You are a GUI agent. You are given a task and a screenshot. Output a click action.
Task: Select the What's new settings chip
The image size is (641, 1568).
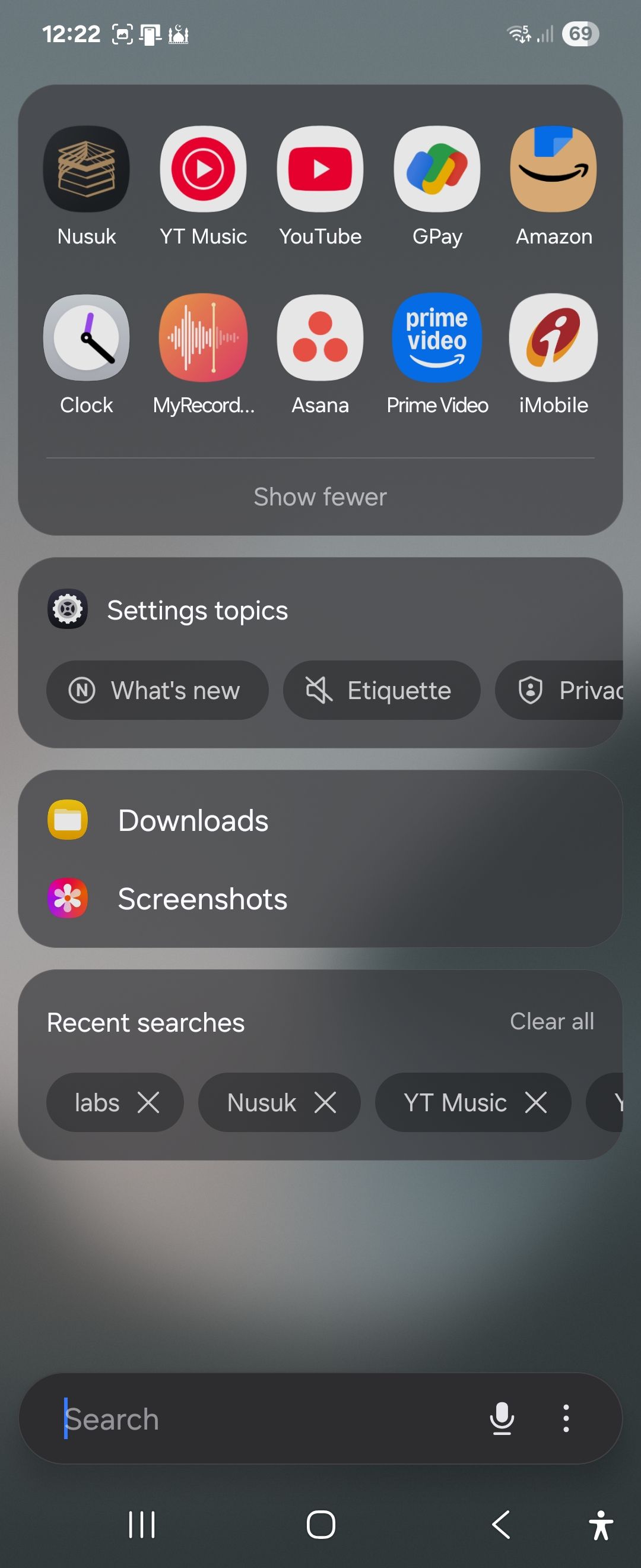click(x=157, y=690)
